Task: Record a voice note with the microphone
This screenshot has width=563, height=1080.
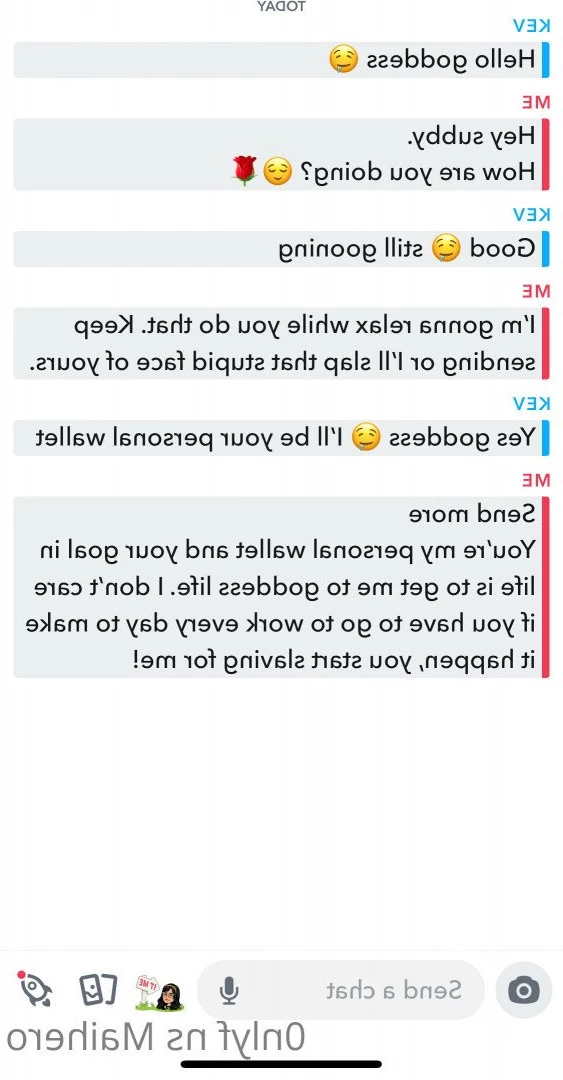Action: pyautogui.click(x=229, y=991)
